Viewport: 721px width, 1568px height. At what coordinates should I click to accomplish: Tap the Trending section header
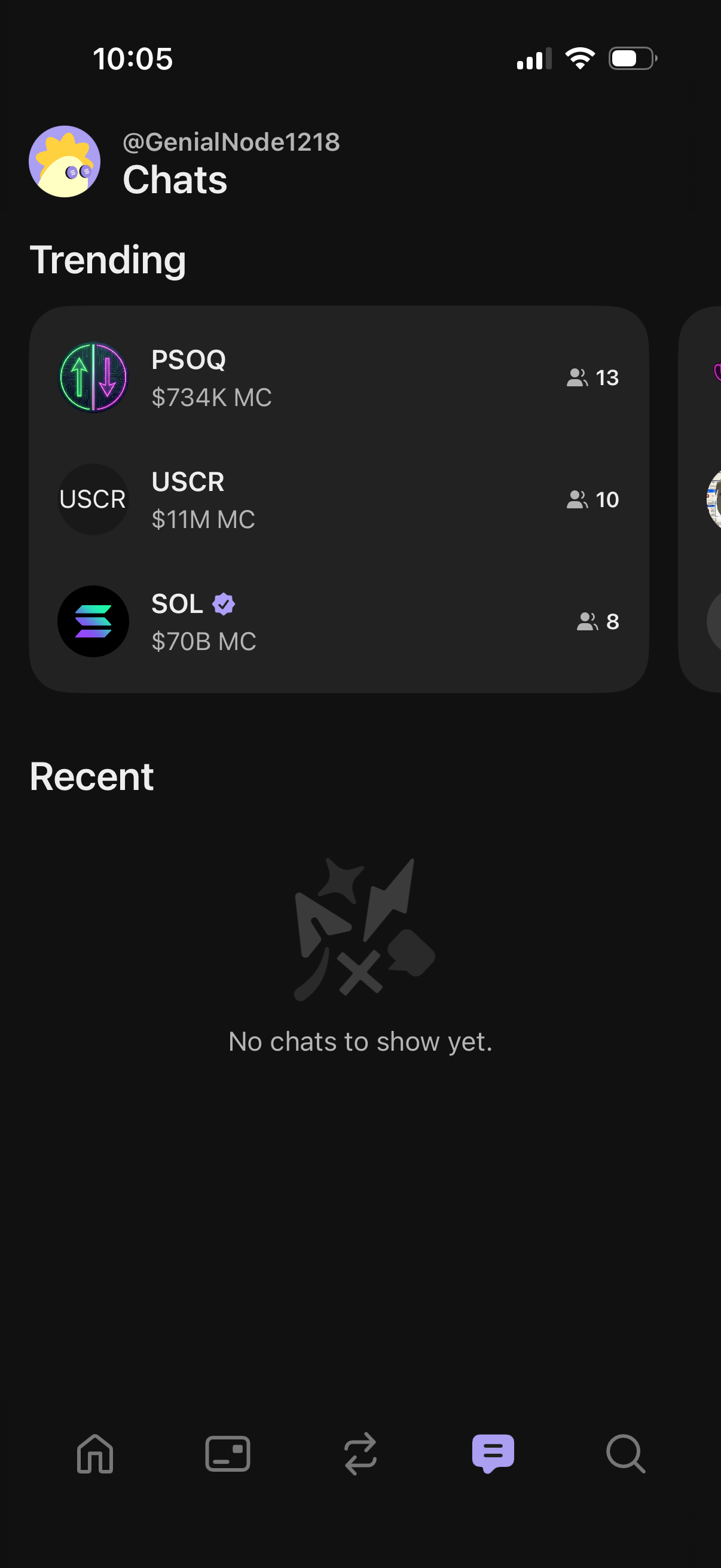[109, 260]
